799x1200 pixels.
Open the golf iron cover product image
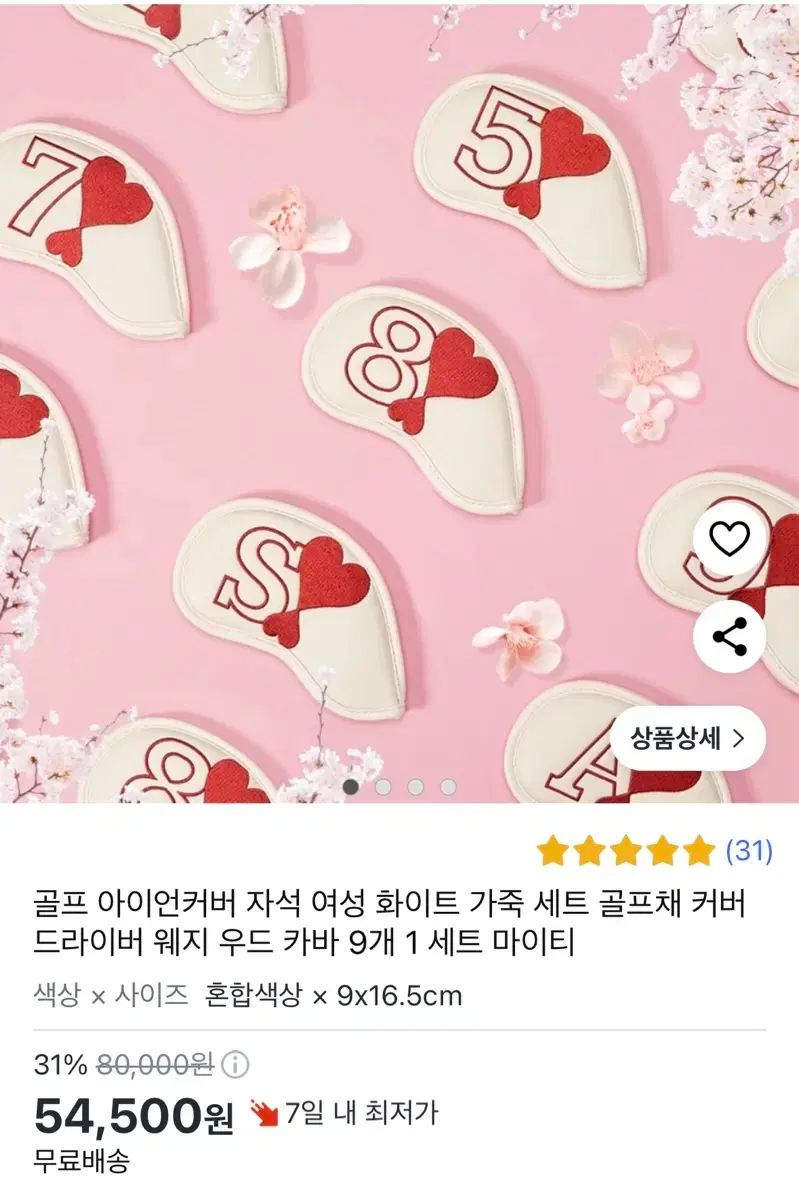click(400, 400)
